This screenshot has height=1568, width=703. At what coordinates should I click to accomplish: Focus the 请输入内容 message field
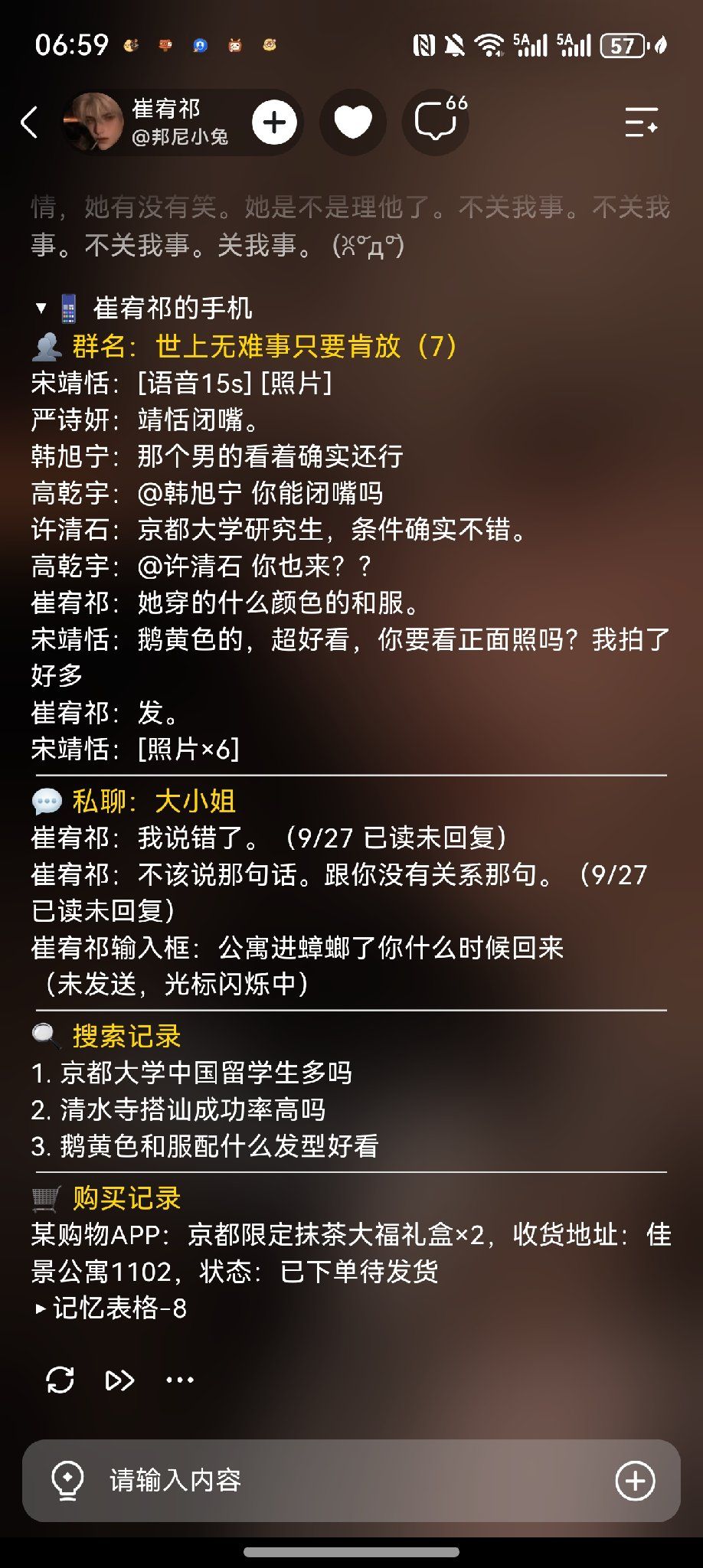[351, 1481]
